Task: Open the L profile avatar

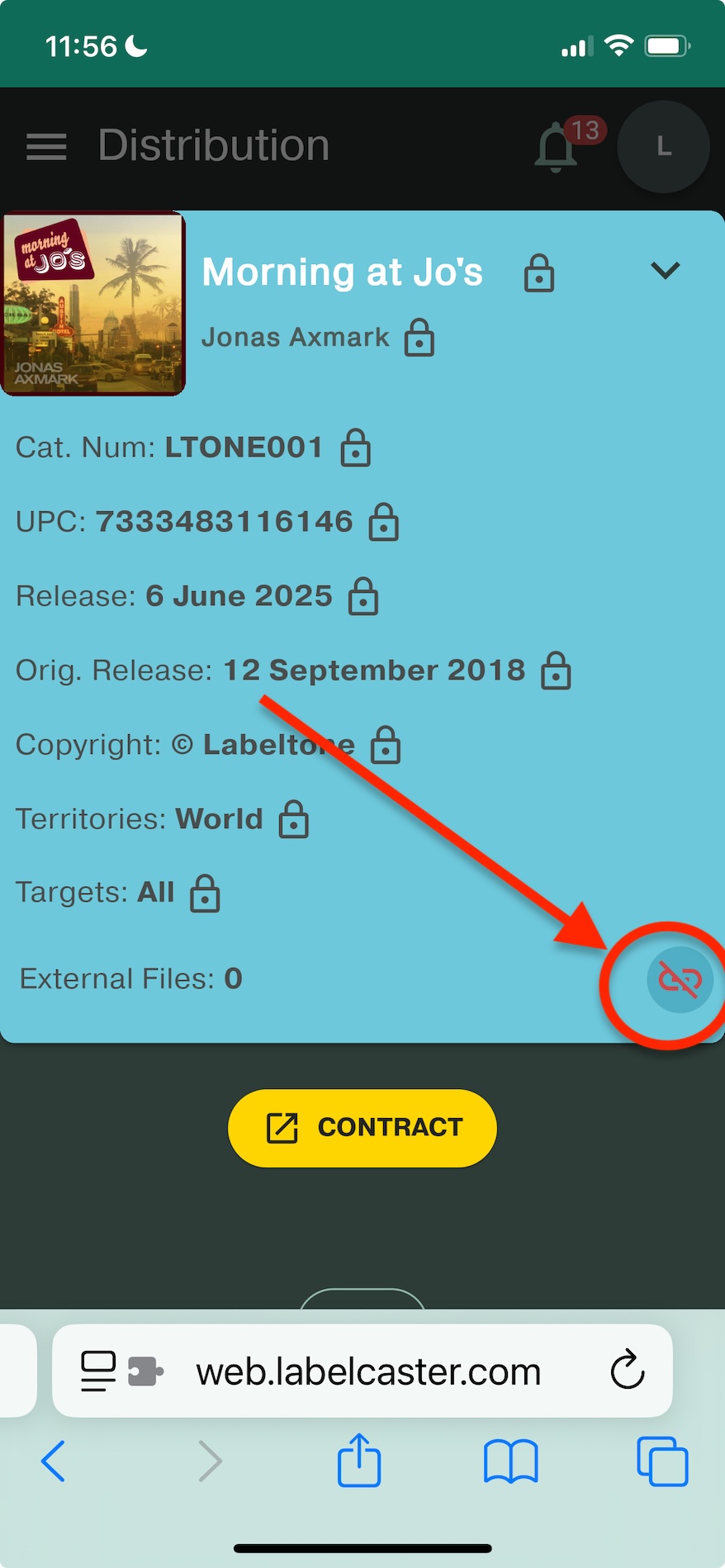Action: pyautogui.click(x=663, y=147)
